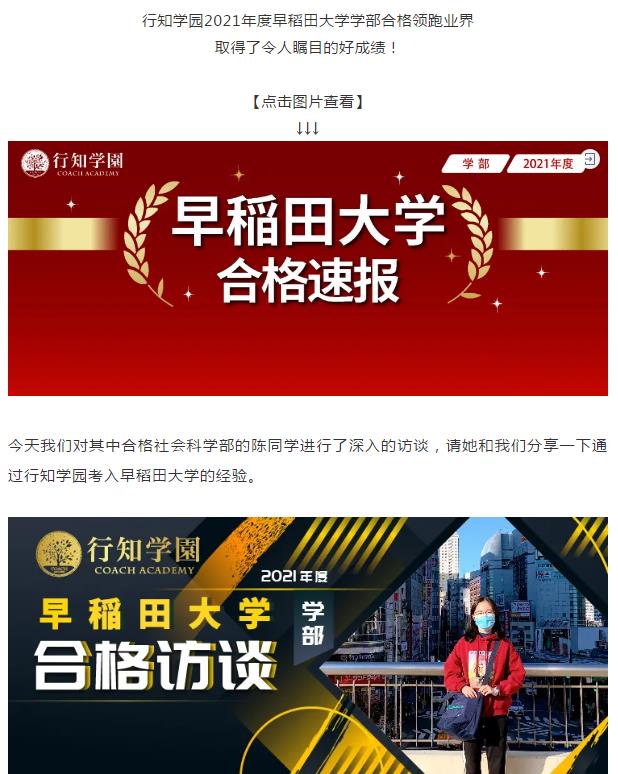Image resolution: width=618 pixels, height=774 pixels.
Task: Open the 早稻田大学合格速报 banner image
Action: pos(308,268)
